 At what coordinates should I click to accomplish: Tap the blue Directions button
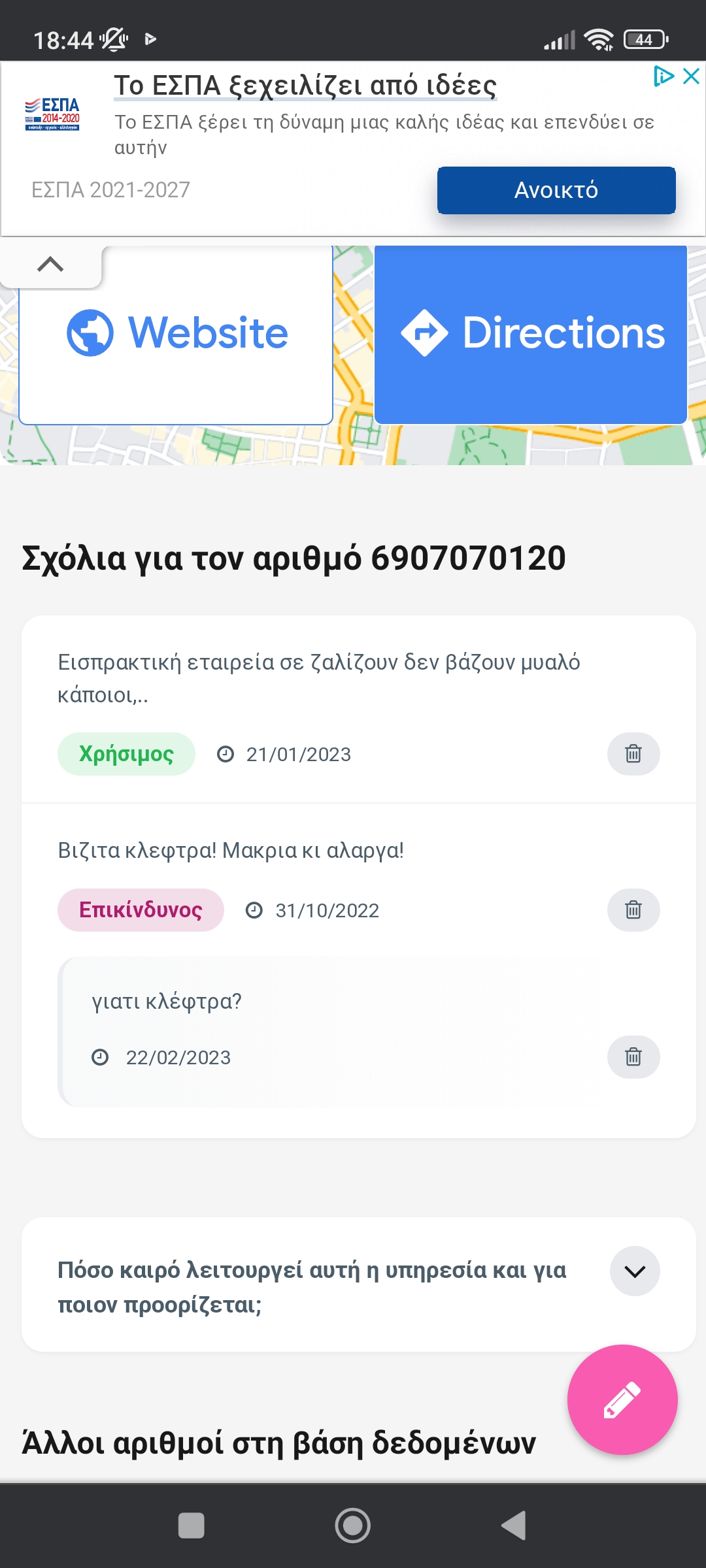531,334
